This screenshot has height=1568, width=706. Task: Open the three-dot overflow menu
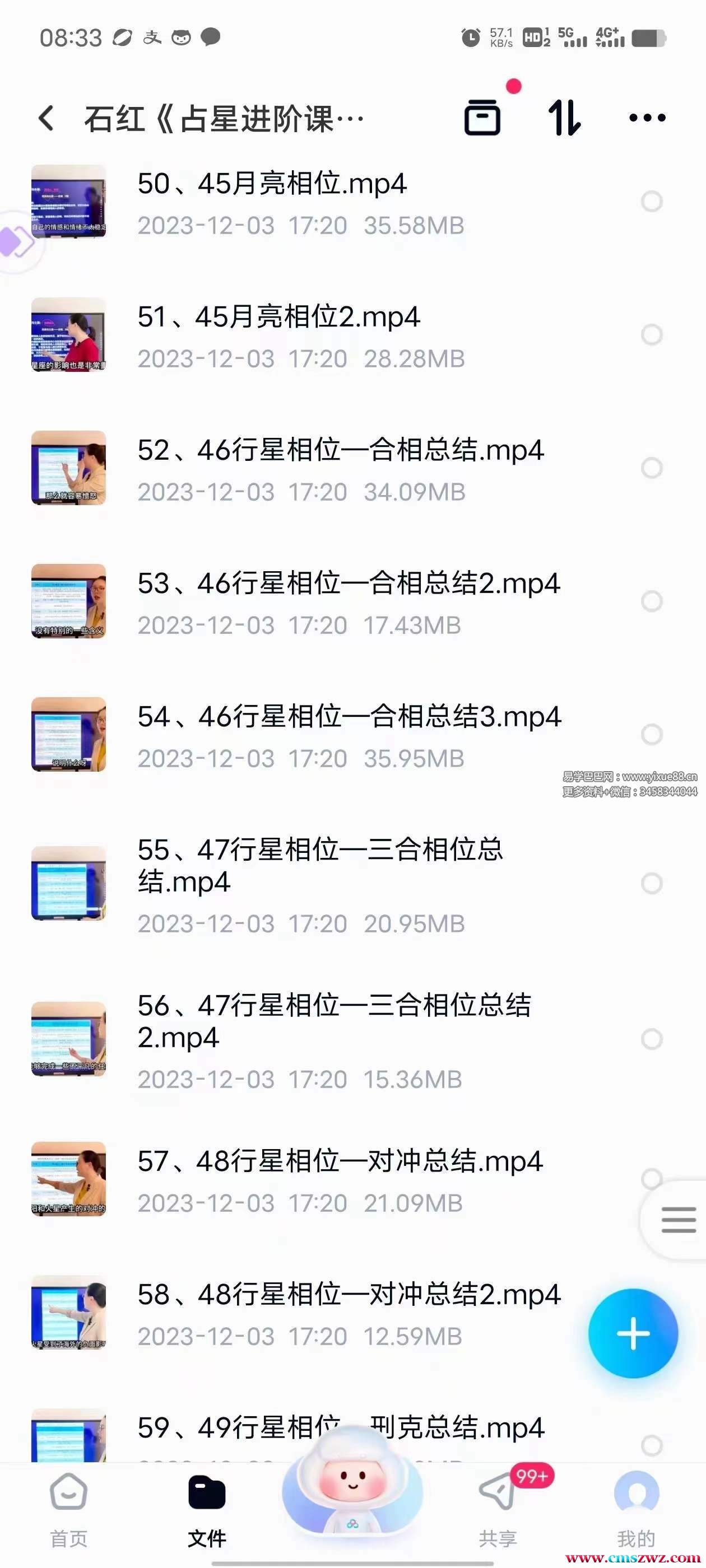[647, 118]
